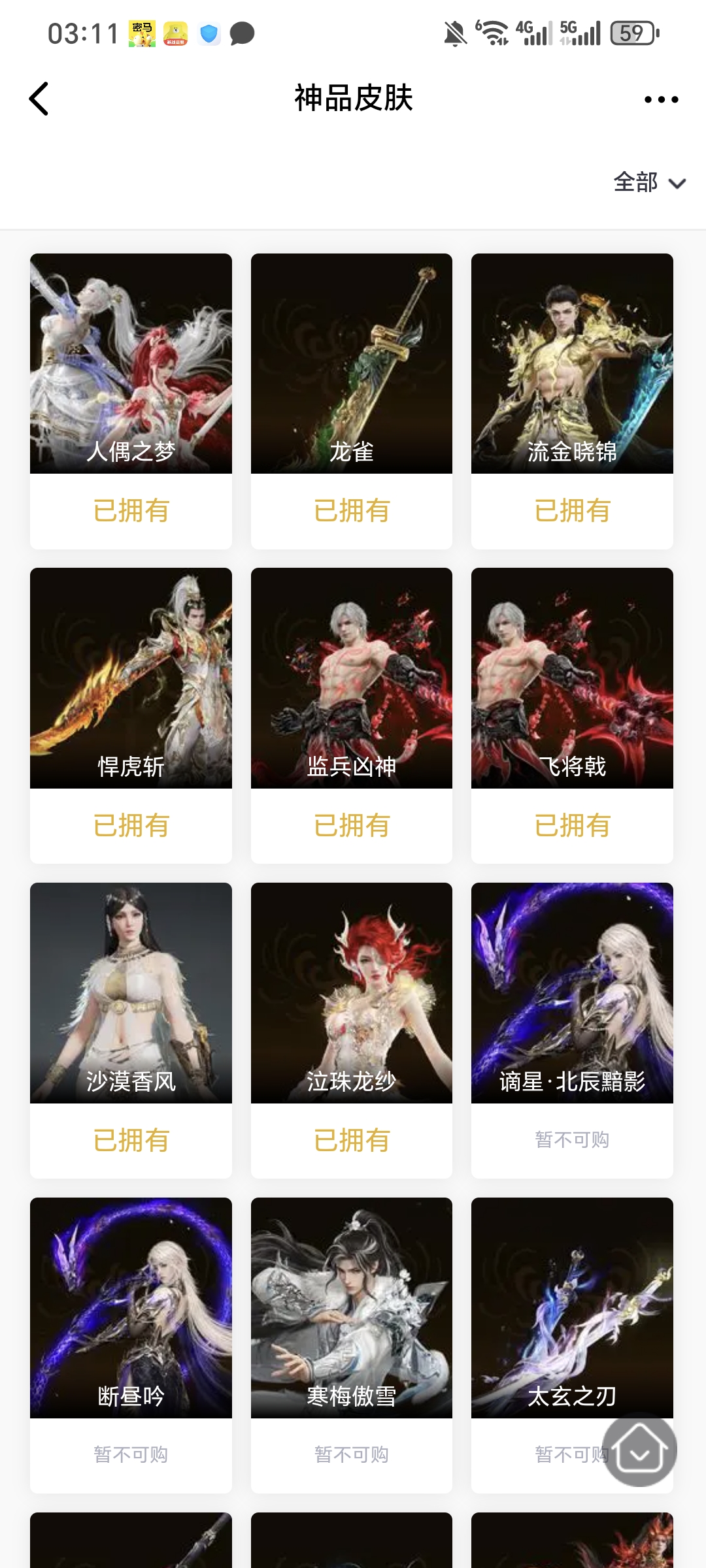Expand the 全部 filter dropdown
The width and height of the screenshot is (706, 1568).
[649, 182]
